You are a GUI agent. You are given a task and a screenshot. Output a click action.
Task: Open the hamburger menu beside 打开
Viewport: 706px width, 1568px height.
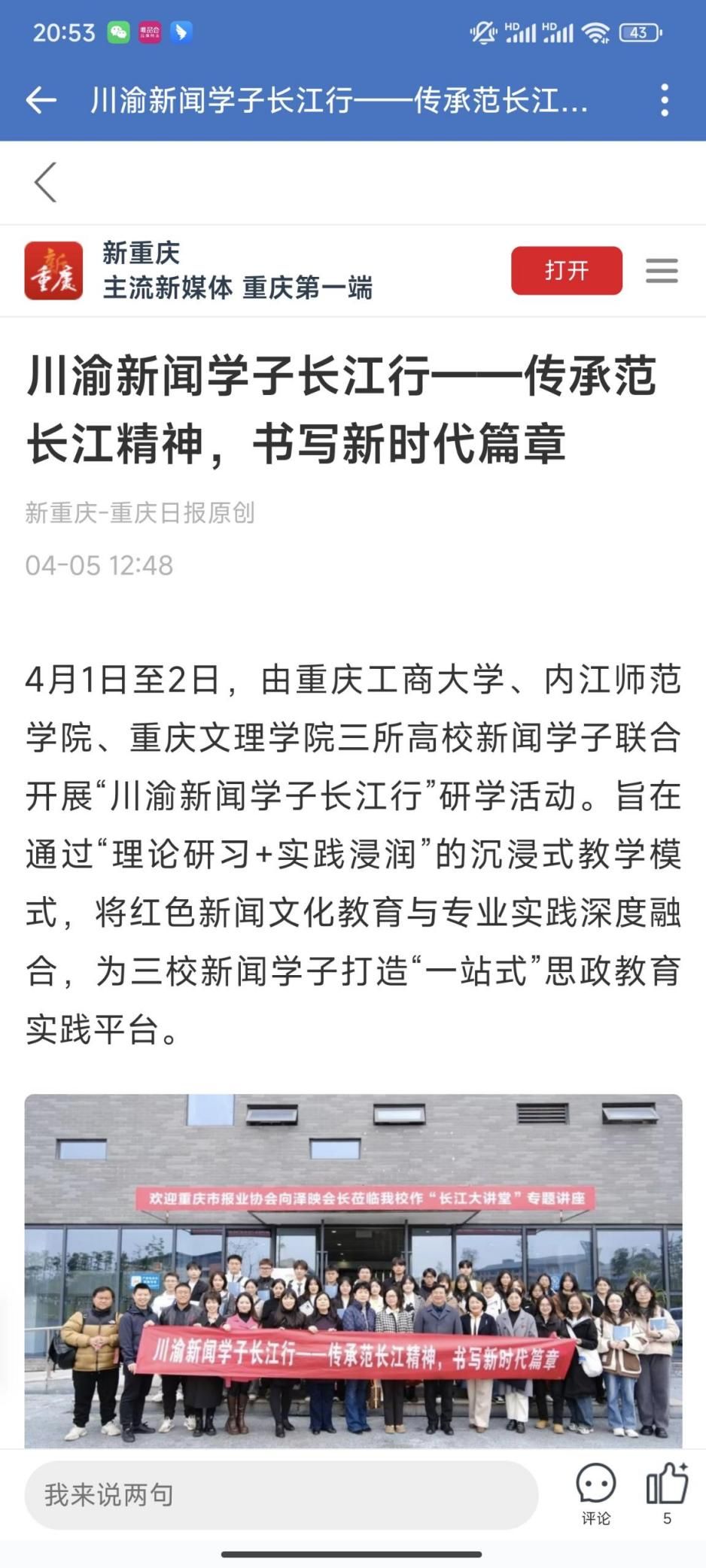pyautogui.click(x=662, y=271)
